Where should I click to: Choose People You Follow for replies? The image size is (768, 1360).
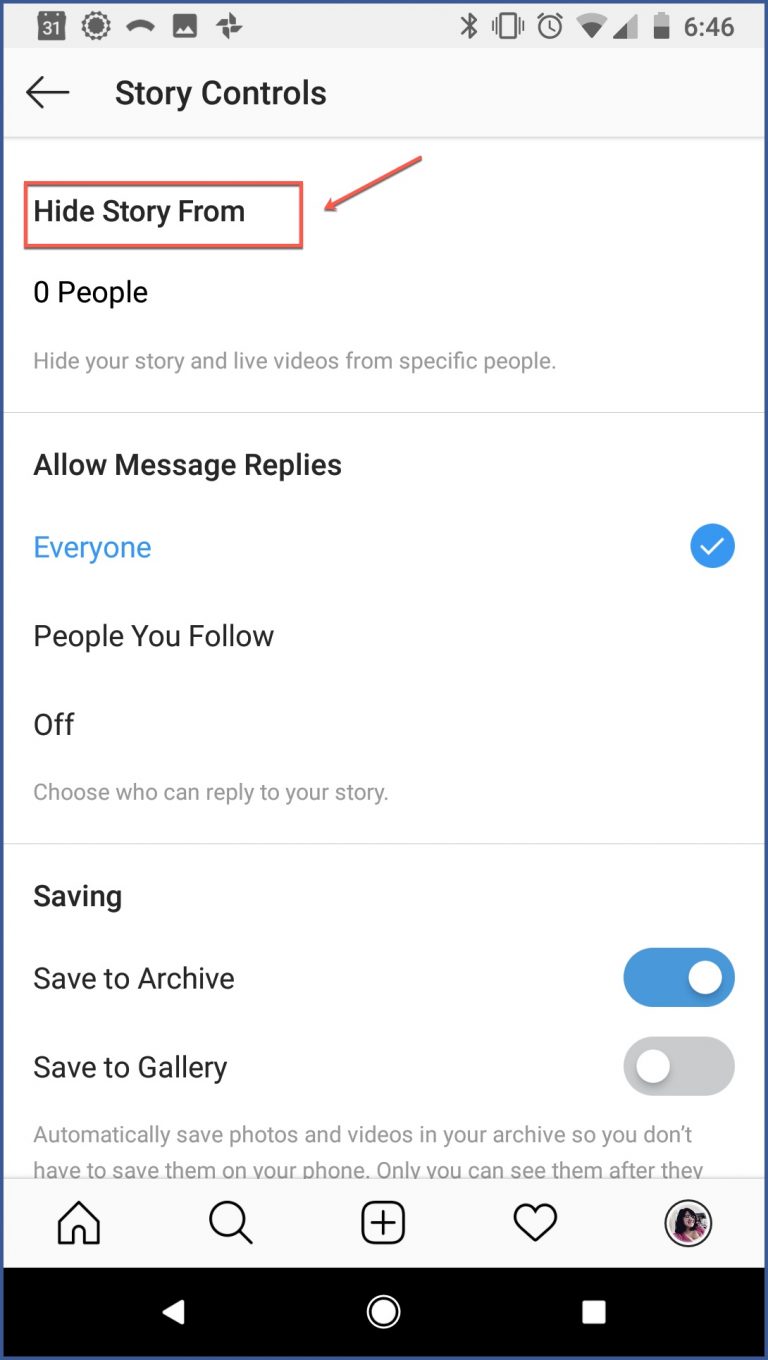[x=384, y=636]
